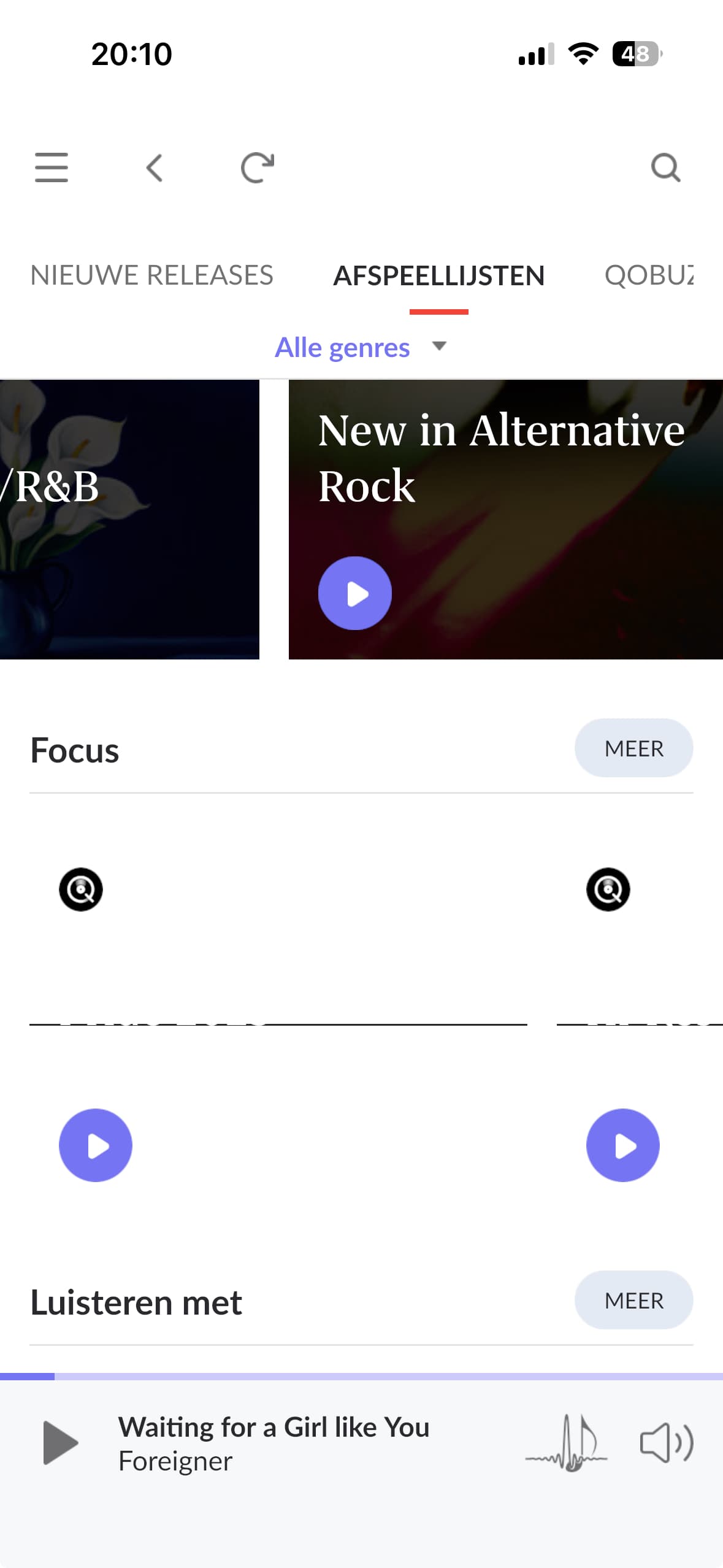The width and height of the screenshot is (723, 1568).
Task: Go back with the arrow icon
Action: [x=155, y=167]
